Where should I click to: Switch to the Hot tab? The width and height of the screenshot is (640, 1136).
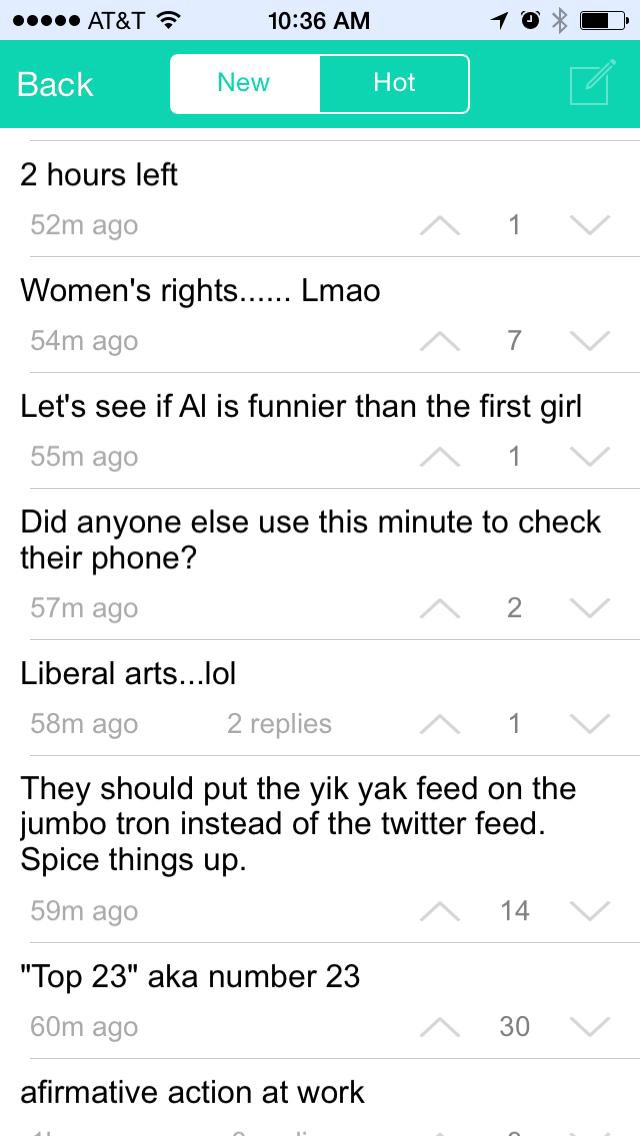(394, 83)
